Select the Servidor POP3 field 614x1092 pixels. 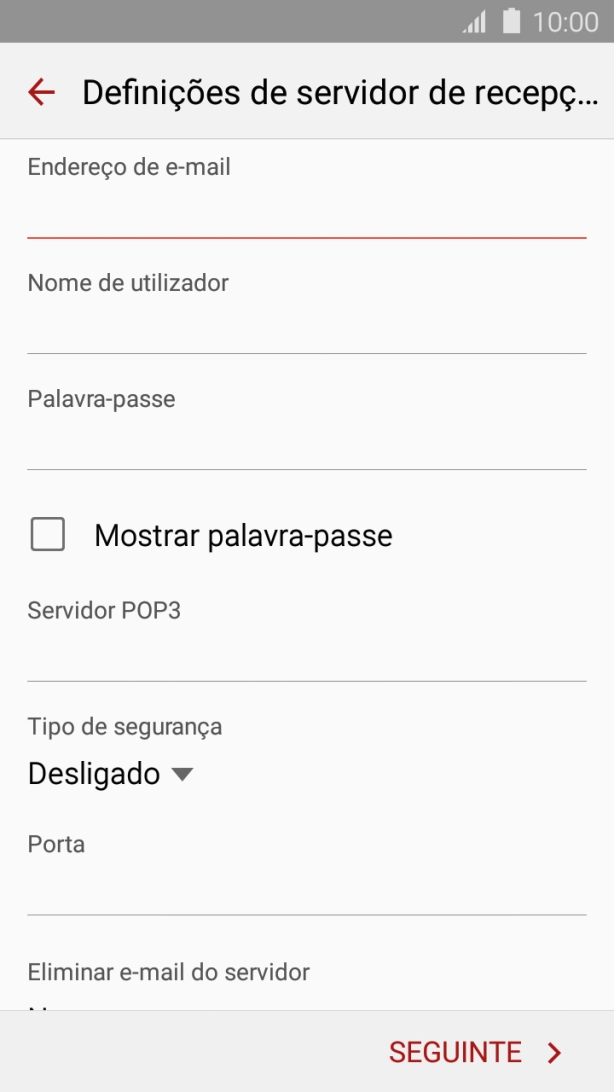click(x=306, y=656)
